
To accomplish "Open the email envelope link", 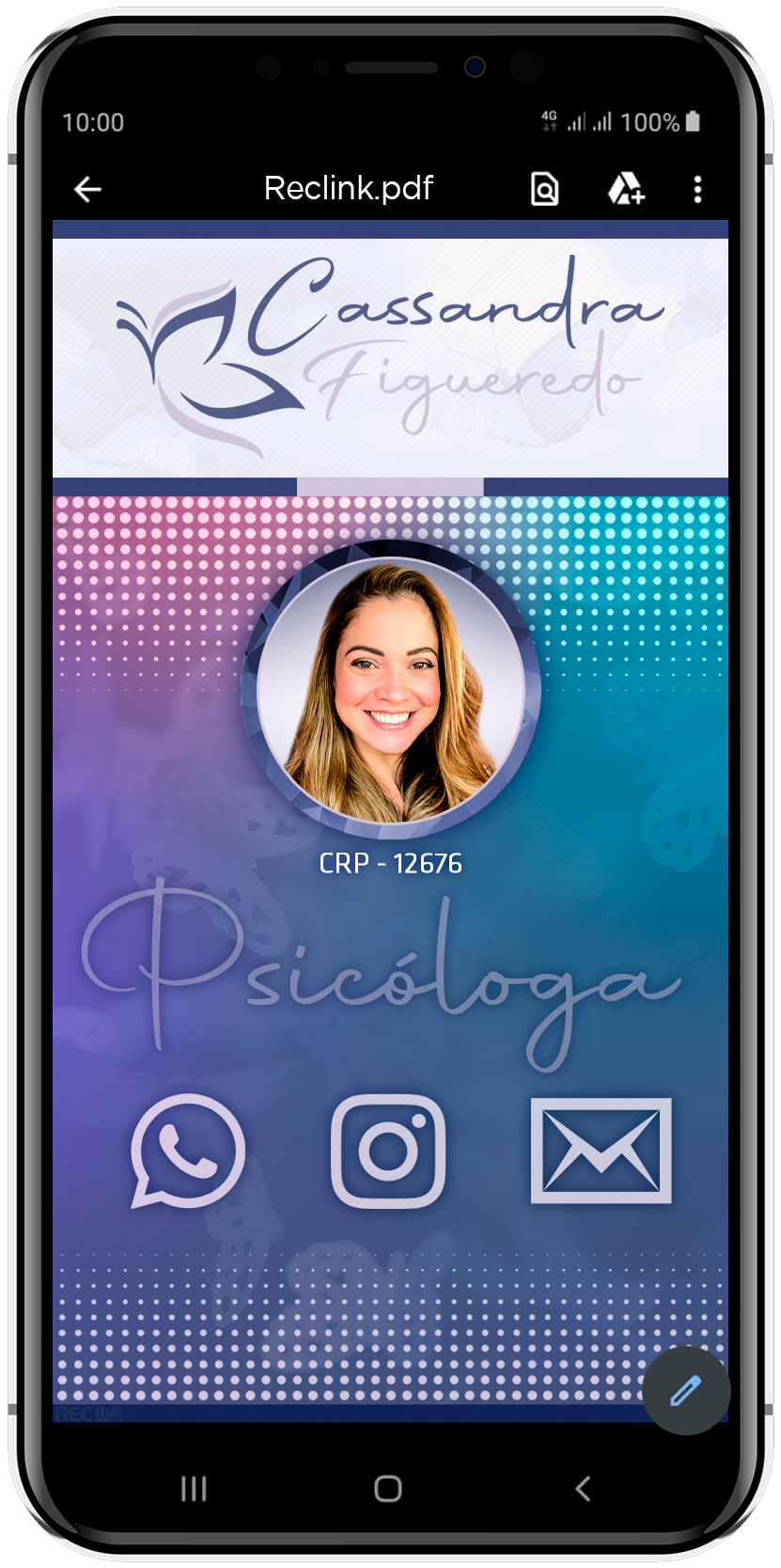I will 601,1151.
